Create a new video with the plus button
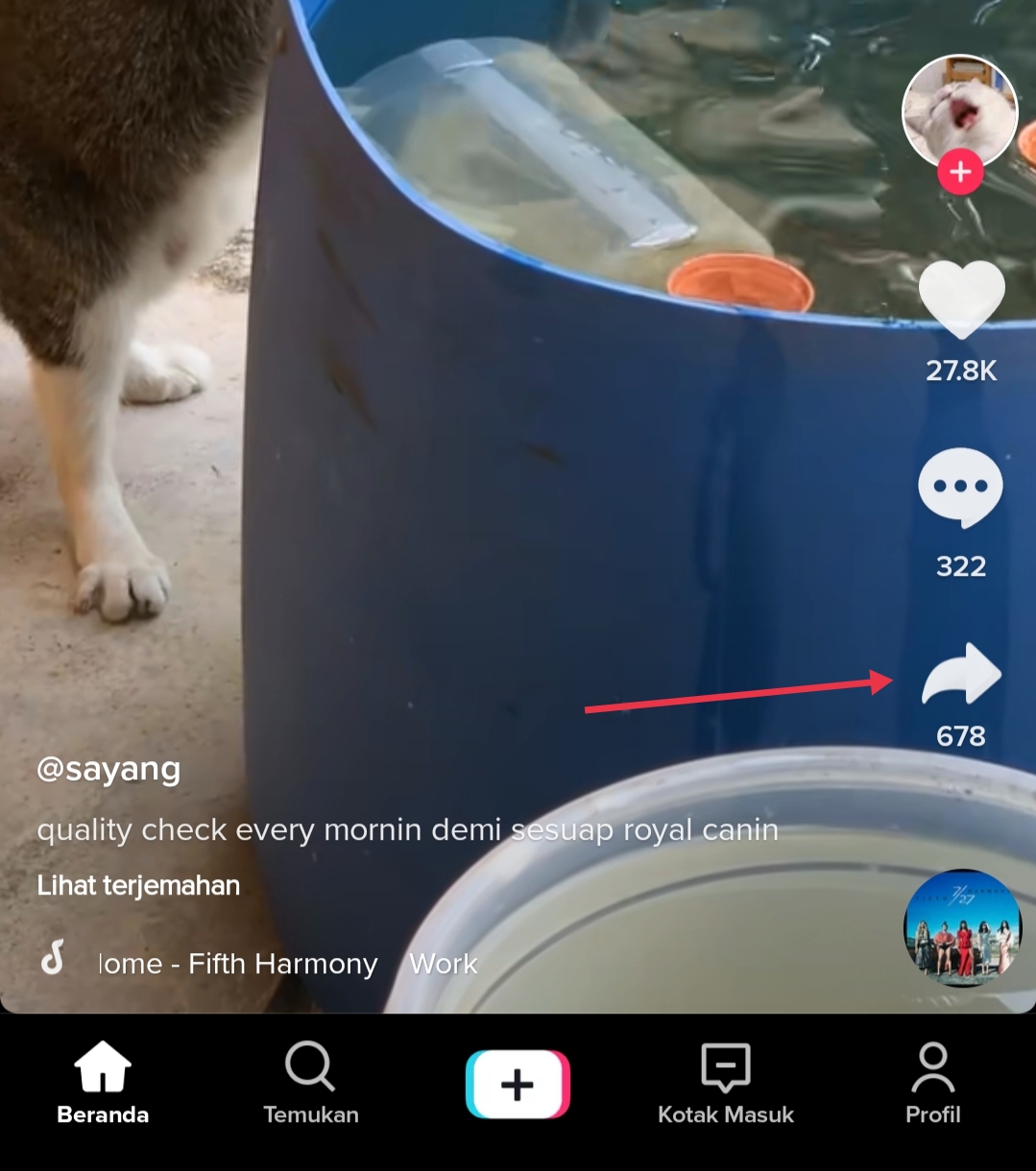Image resolution: width=1036 pixels, height=1171 pixels. point(518,1085)
